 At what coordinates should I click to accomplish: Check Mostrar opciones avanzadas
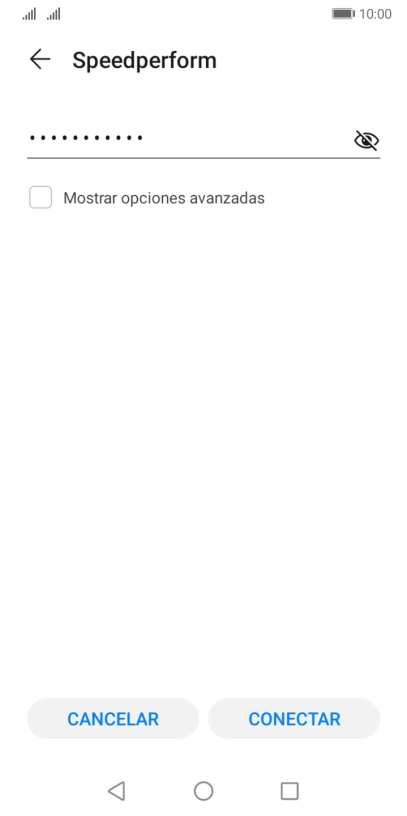pyautogui.click(x=41, y=198)
